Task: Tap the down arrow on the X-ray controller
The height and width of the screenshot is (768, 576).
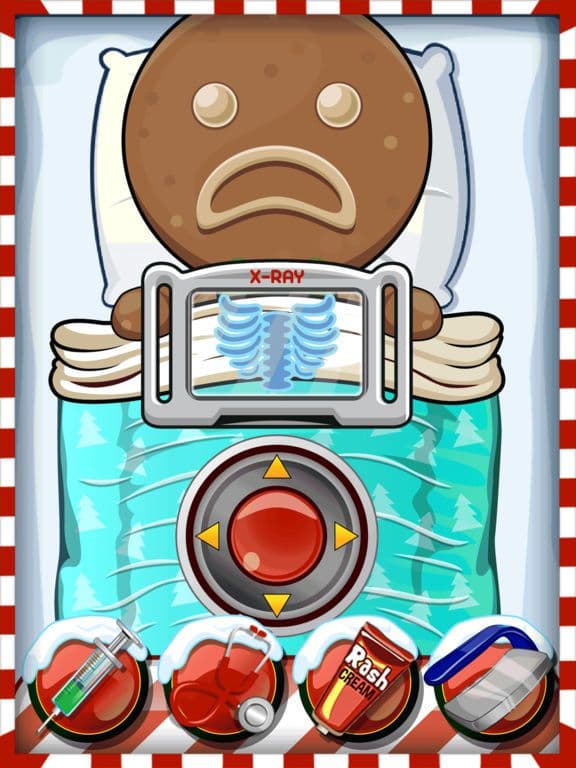Action: point(277,604)
